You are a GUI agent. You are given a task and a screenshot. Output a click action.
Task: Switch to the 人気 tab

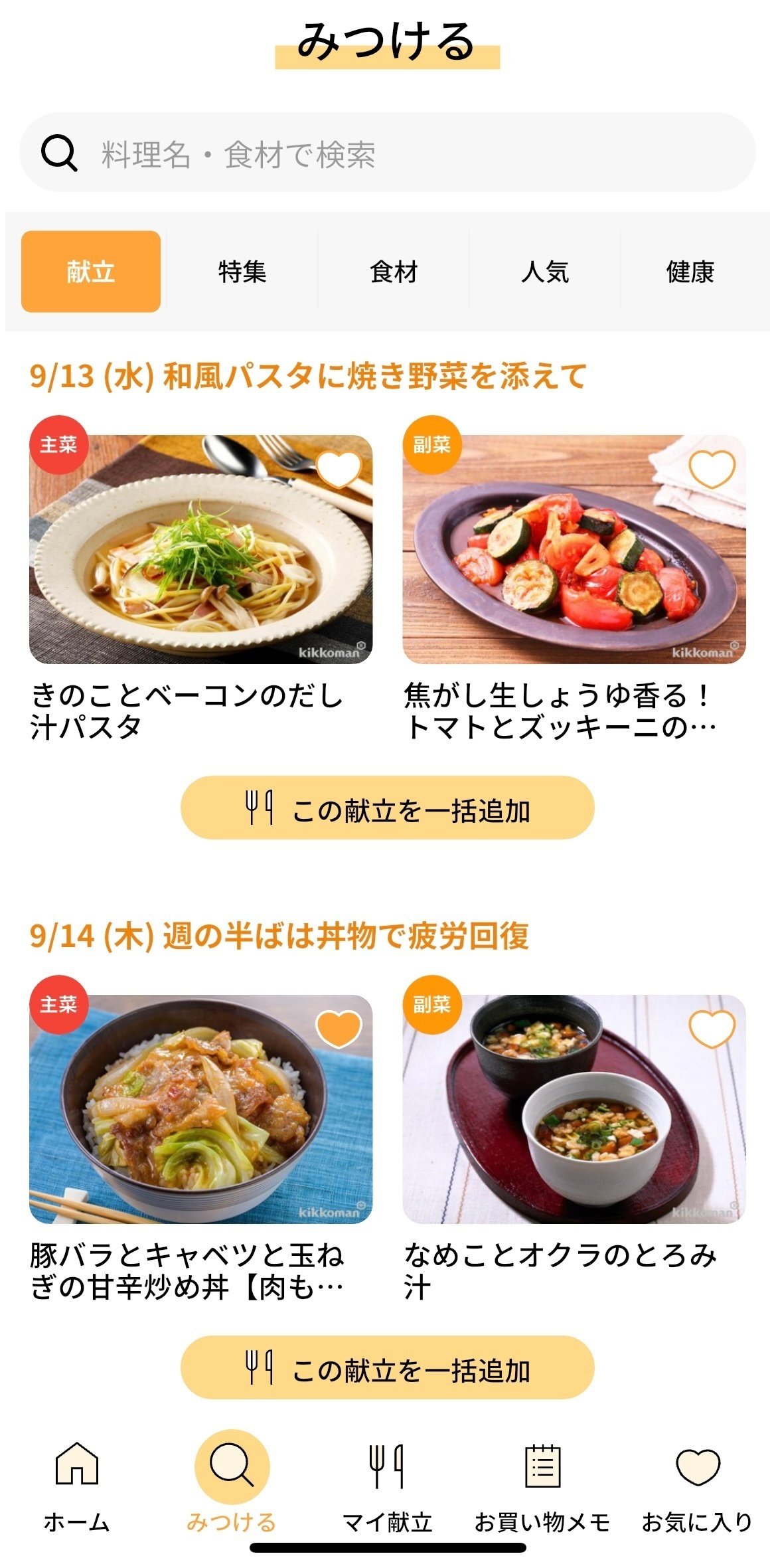tap(545, 272)
